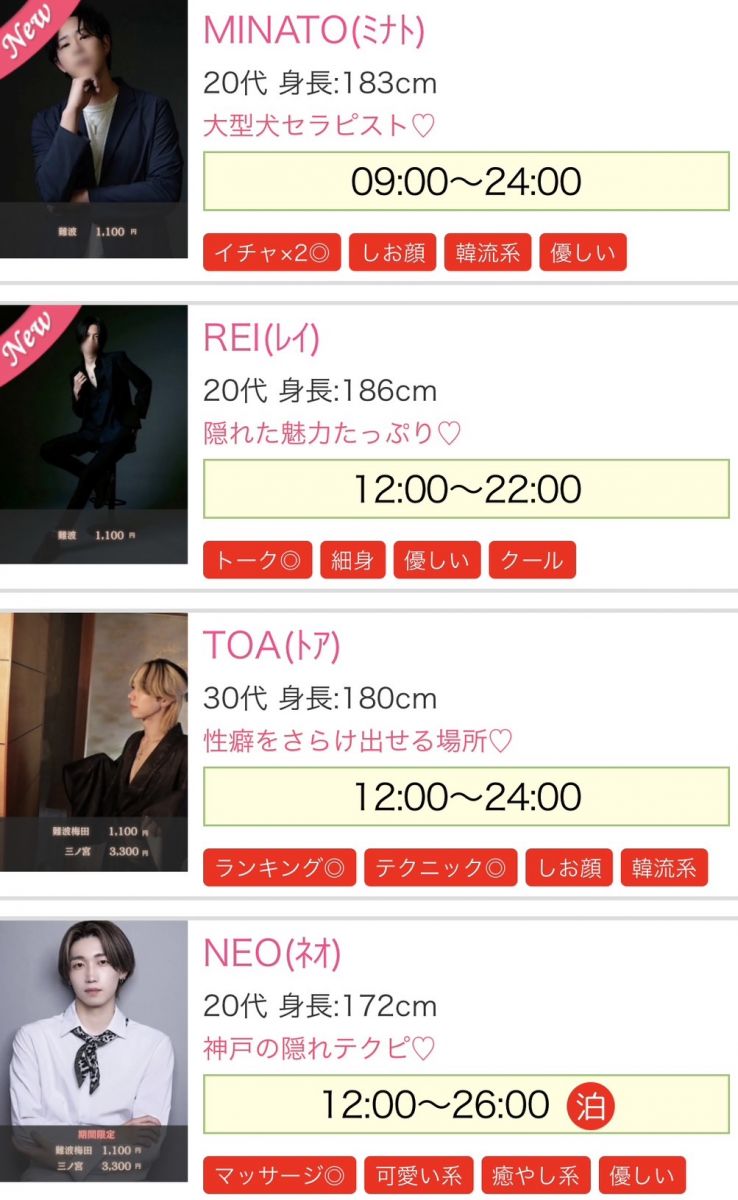
Task: Open NEO's profile photo
Action: (x=93, y=1050)
